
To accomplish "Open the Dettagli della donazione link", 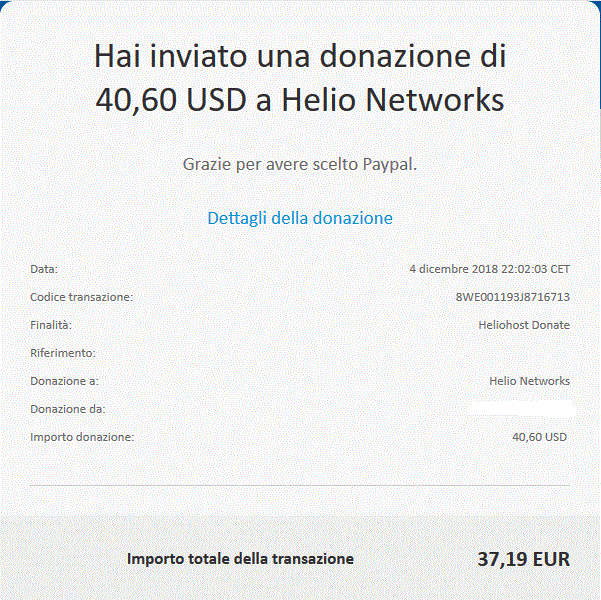I will pos(300,218).
